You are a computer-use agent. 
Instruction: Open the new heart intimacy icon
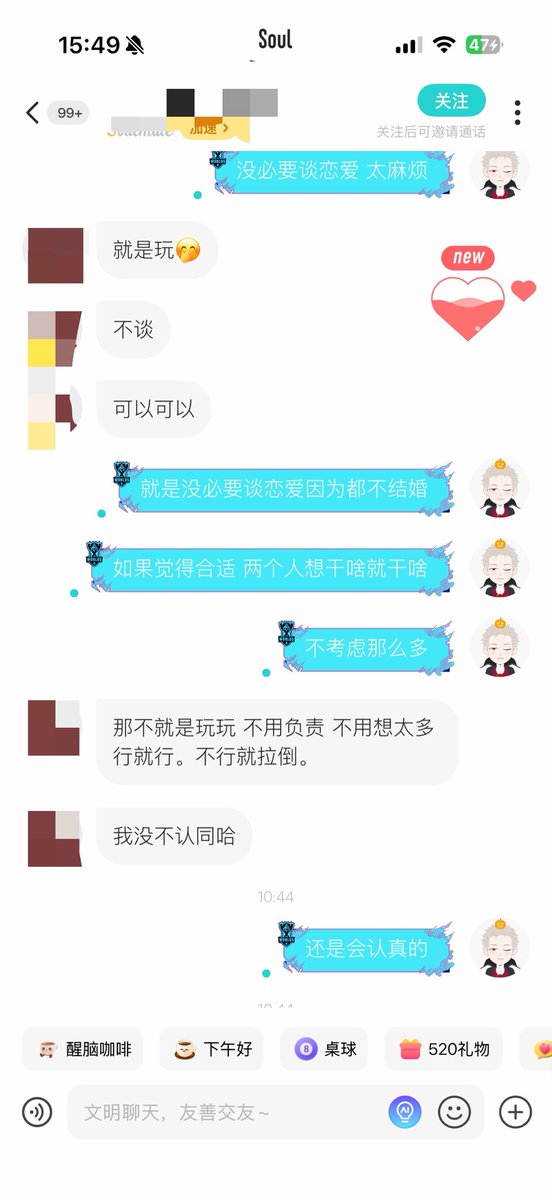(x=468, y=296)
